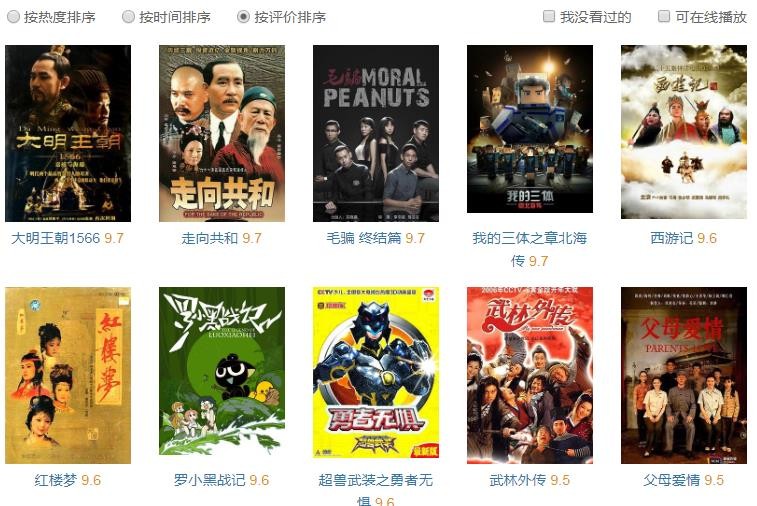Viewport: 757px width, 506px height.
Task: Select 按评价排序 sort option
Action: coord(243,17)
